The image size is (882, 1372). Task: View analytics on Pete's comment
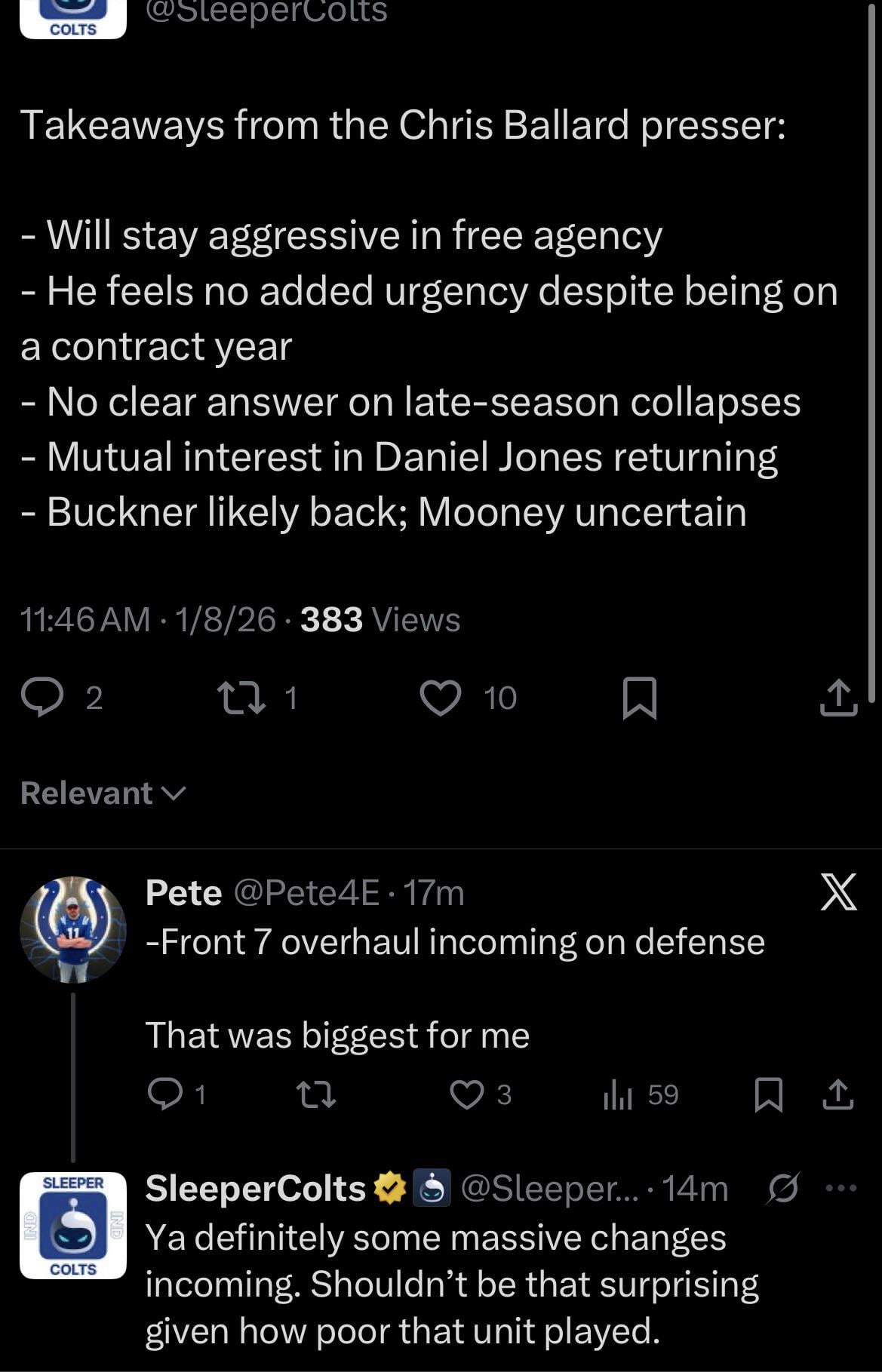[x=618, y=1094]
